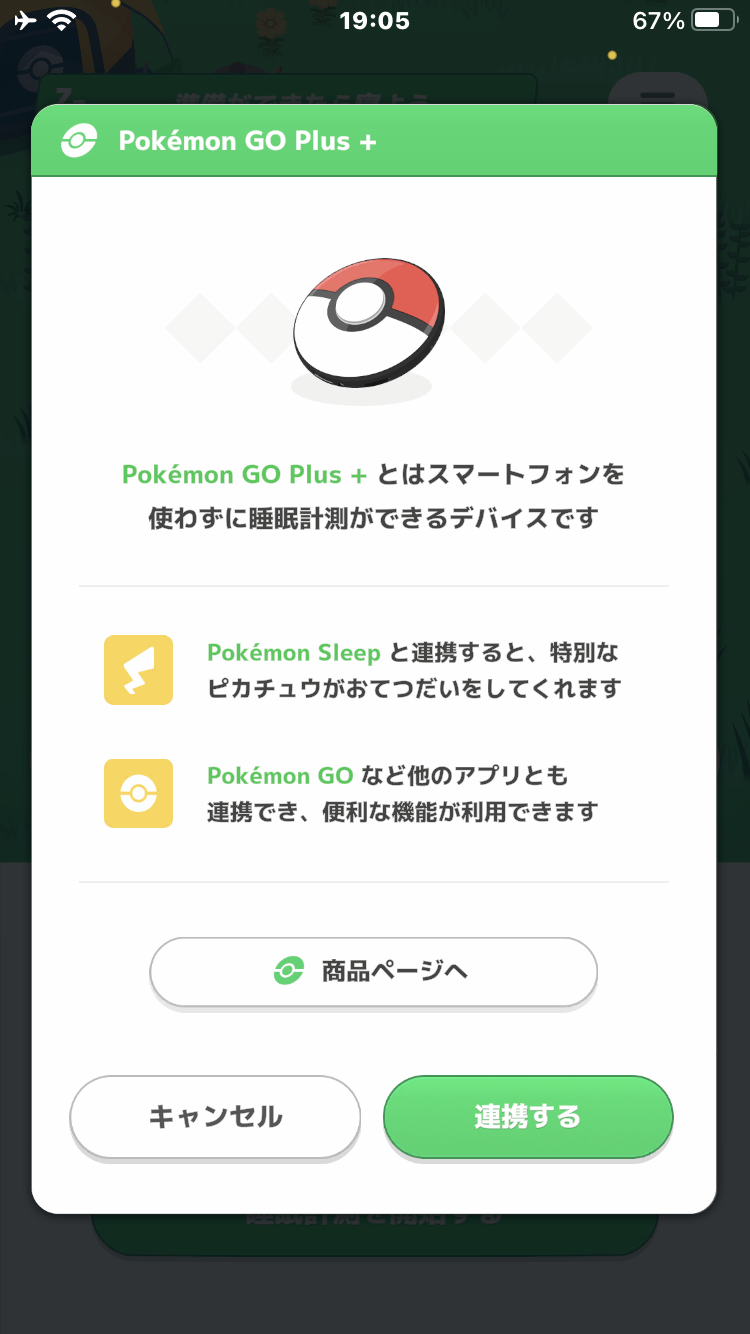
Task: Open the 商品ページへ product page button
Action: click(x=373, y=971)
